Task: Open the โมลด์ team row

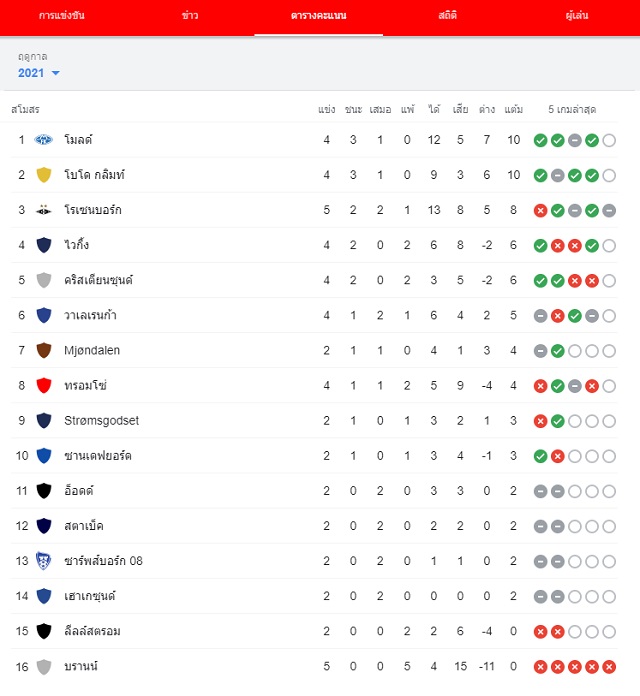Action: [314, 140]
